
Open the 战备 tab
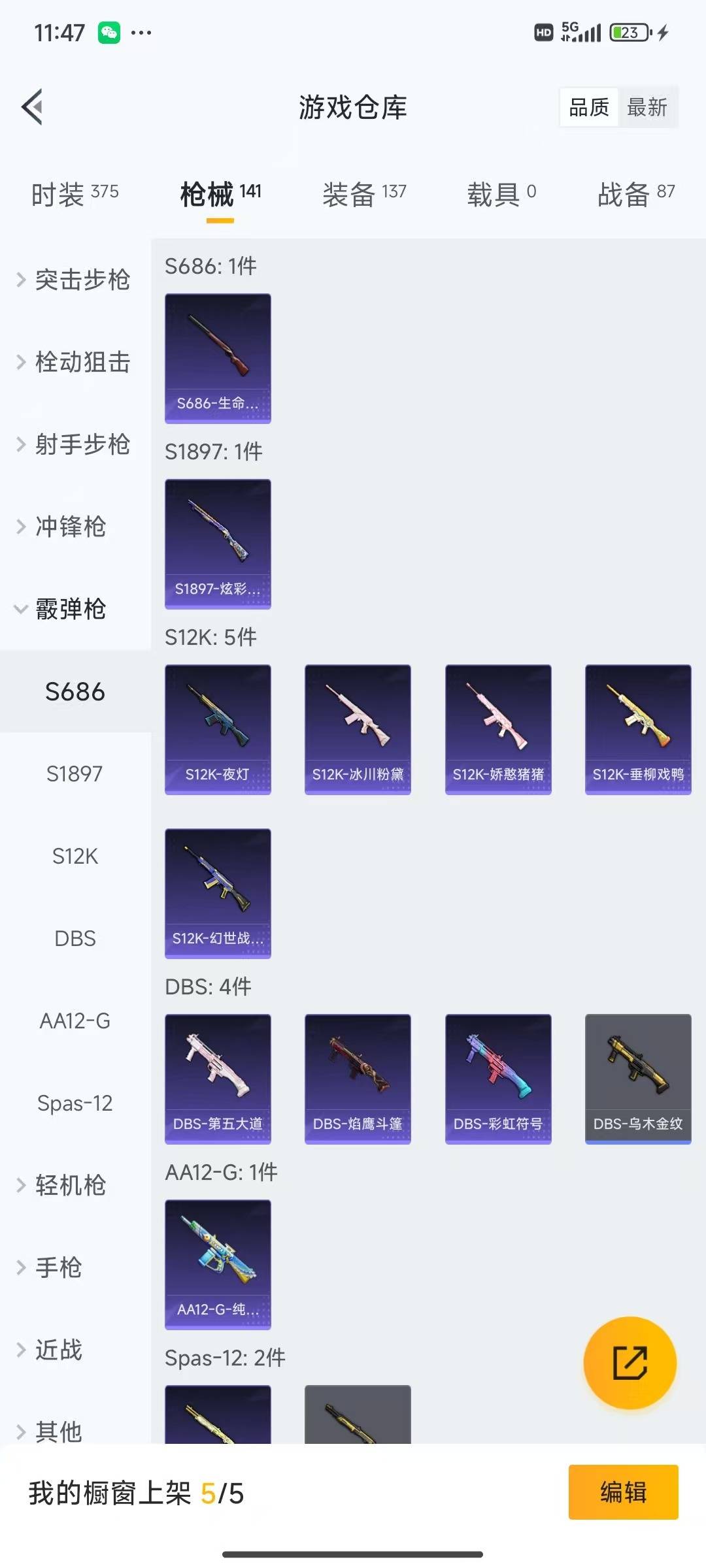635,194
